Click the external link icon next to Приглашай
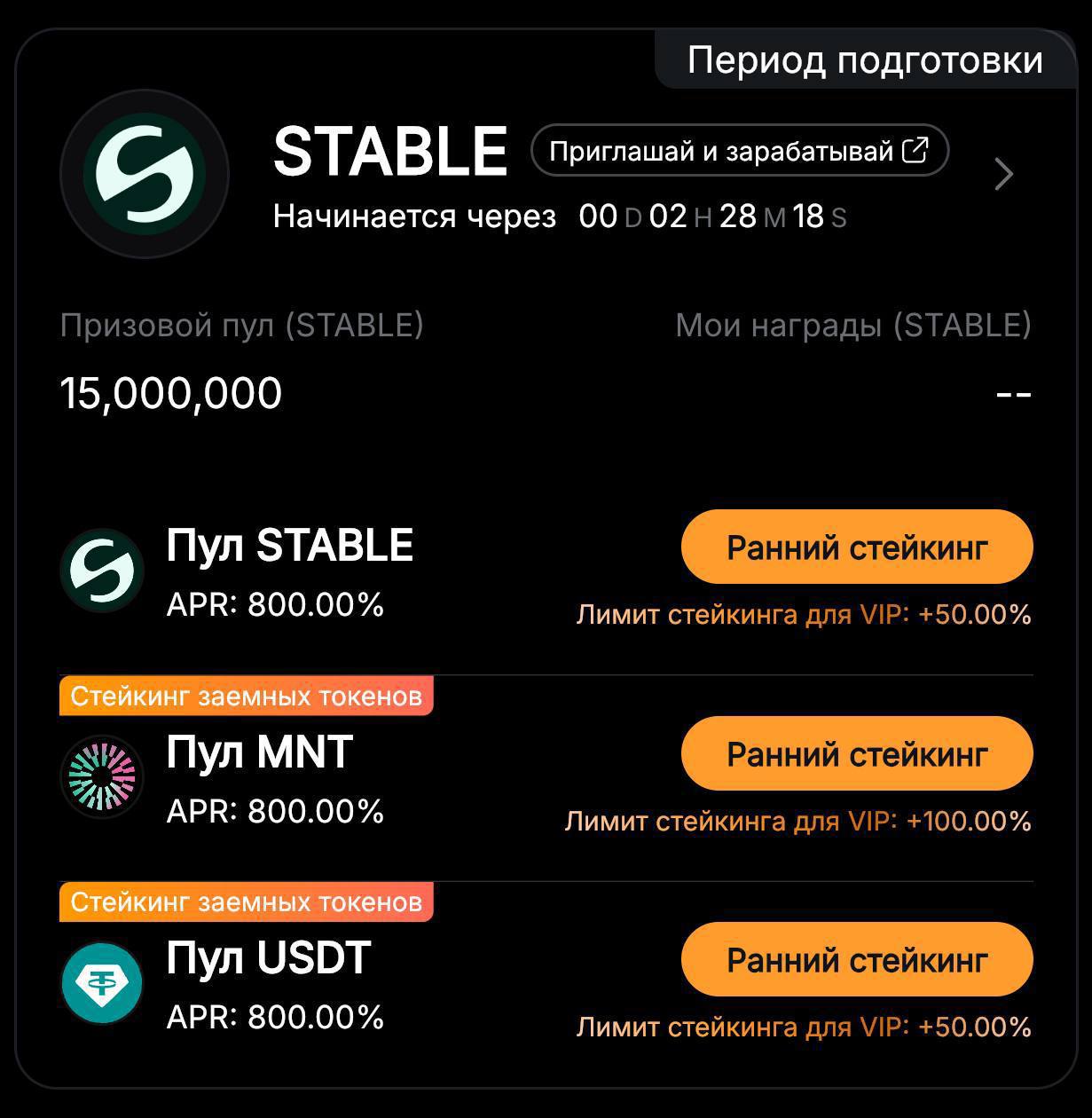 [917, 150]
